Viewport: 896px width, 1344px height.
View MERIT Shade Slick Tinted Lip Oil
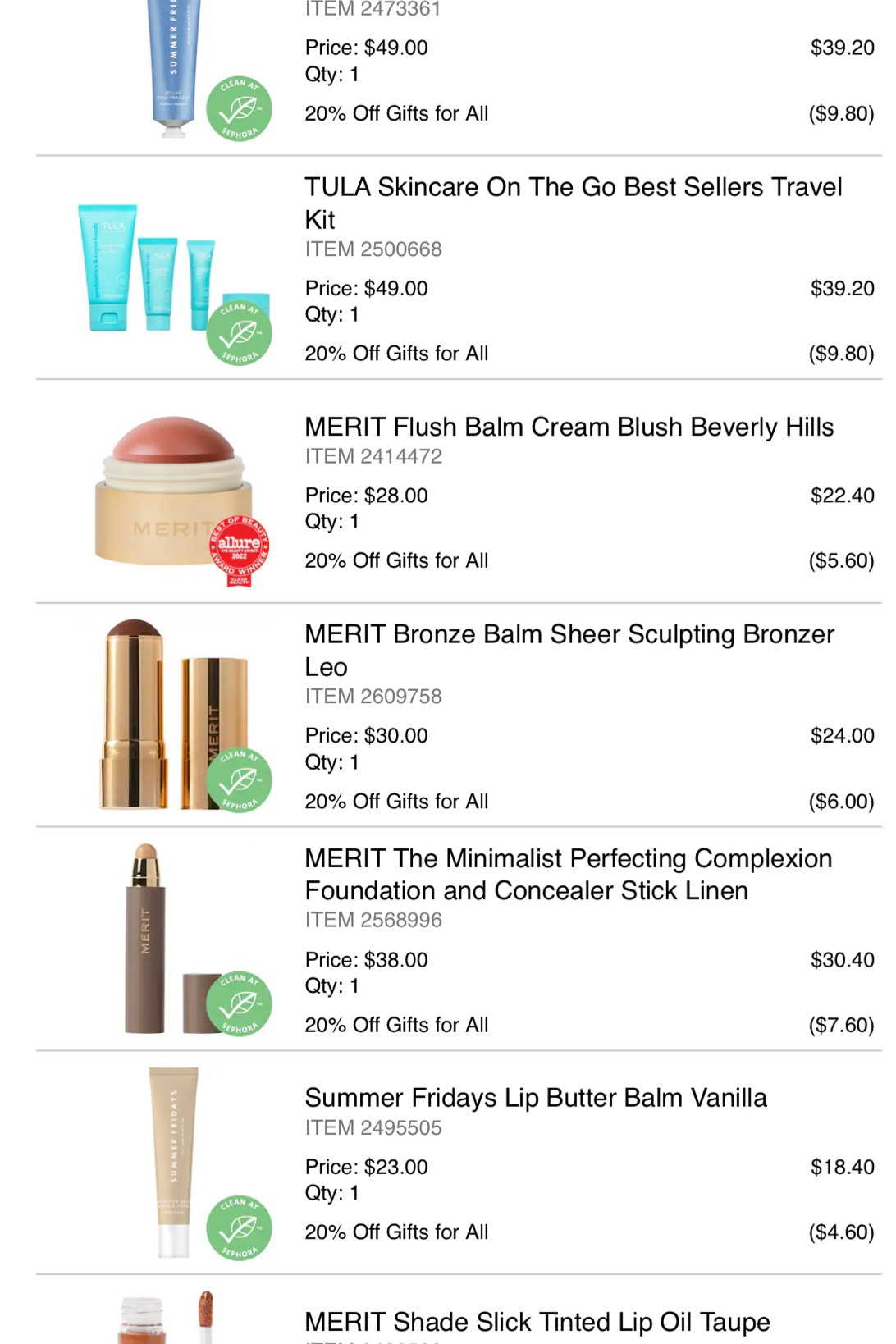click(537, 1321)
